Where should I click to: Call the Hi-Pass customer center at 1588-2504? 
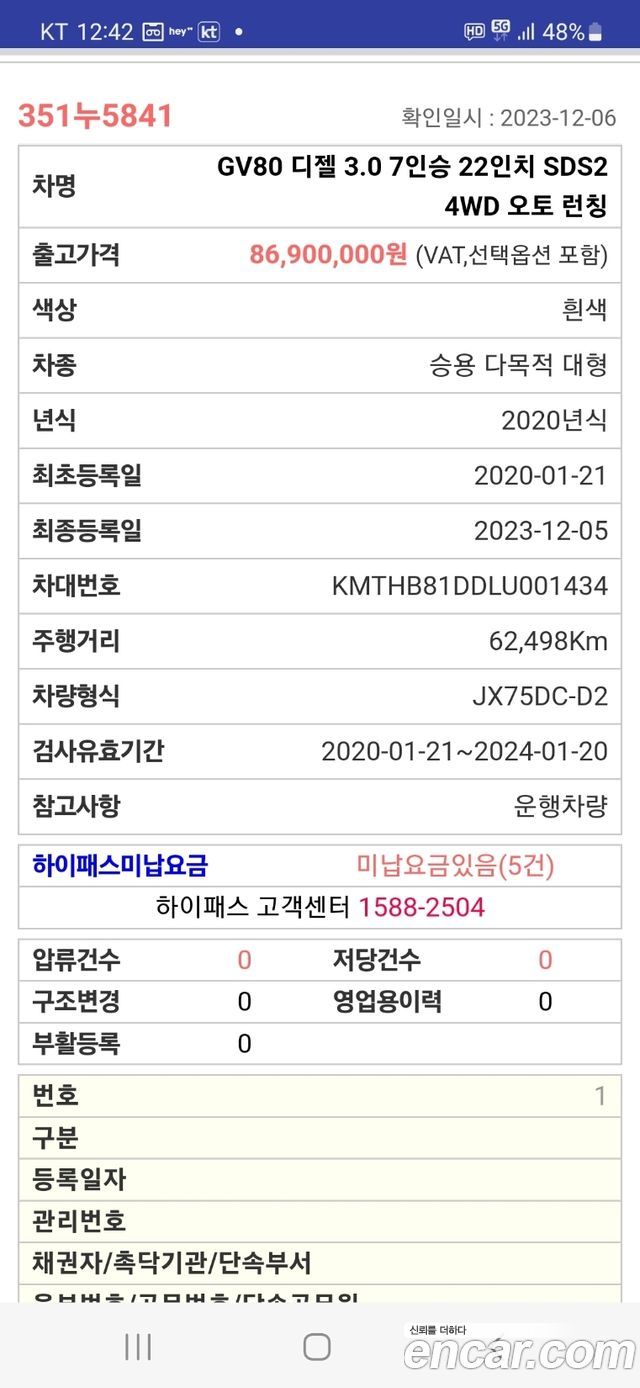tap(421, 907)
